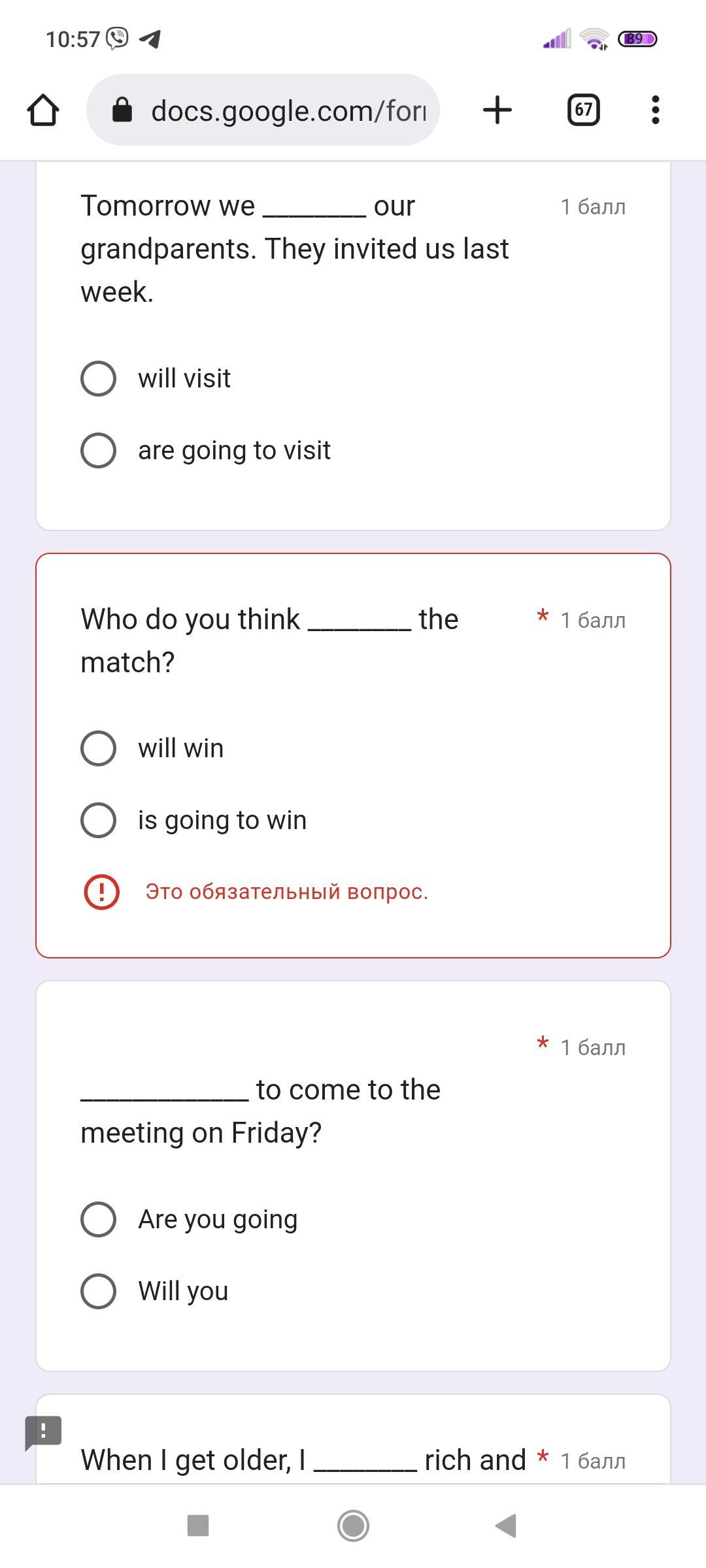This screenshot has height=1568, width=706.
Task: Tap the system home button
Action: [353, 1526]
